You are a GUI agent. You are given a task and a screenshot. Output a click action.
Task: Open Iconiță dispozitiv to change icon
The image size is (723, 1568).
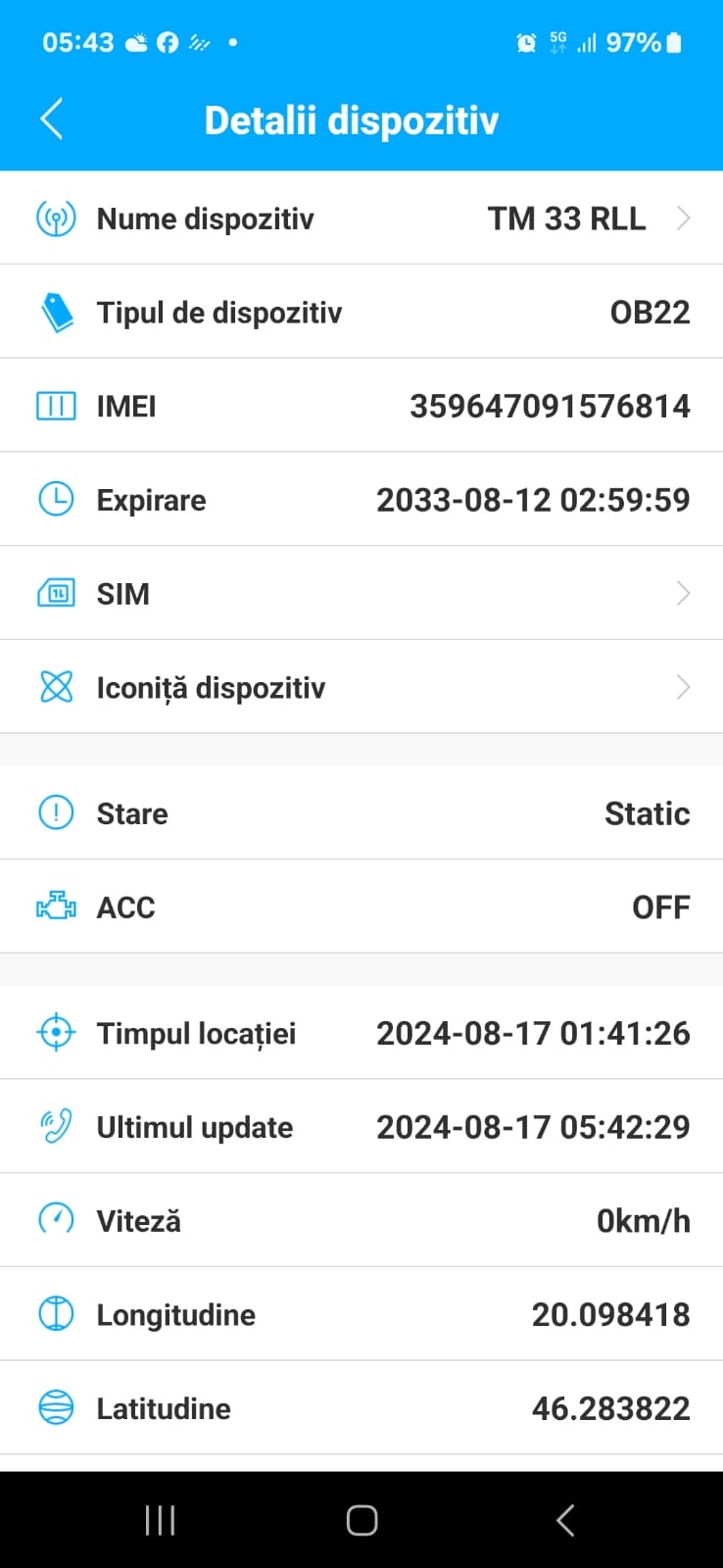tap(361, 687)
